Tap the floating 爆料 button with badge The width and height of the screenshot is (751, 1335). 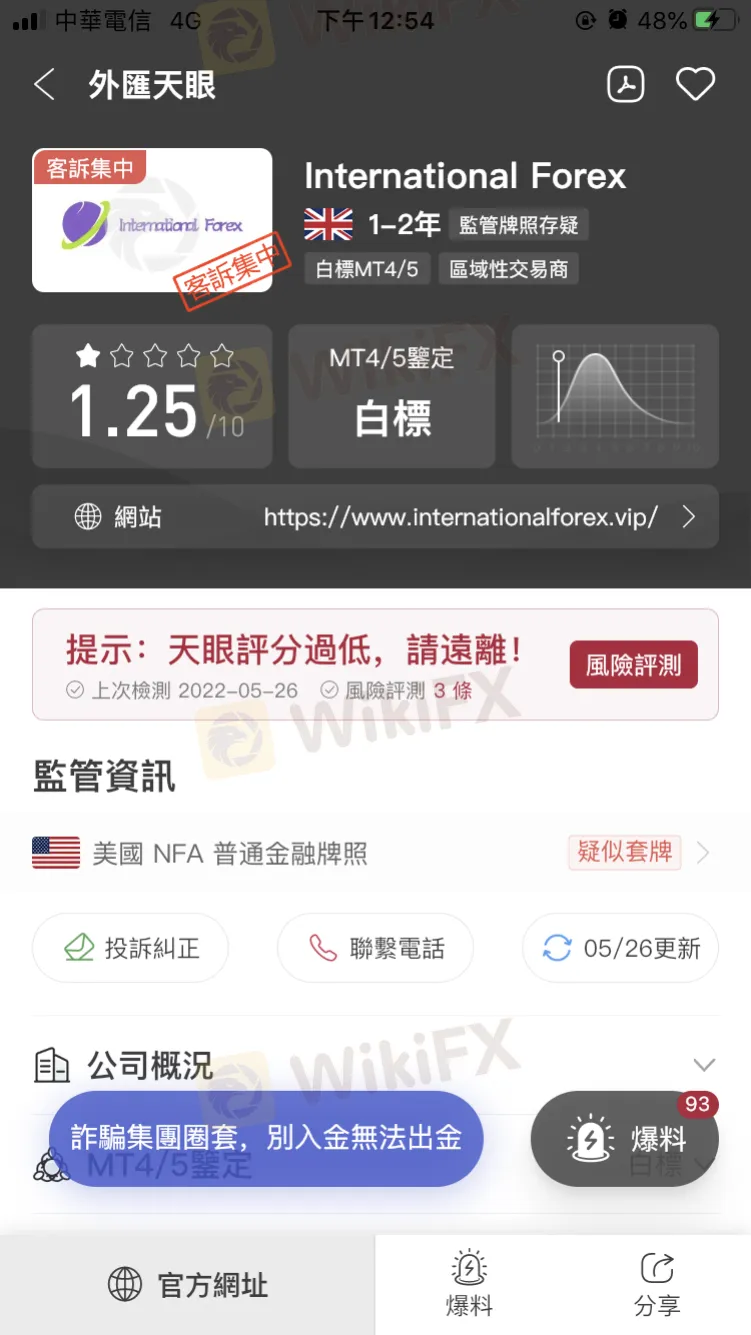pyautogui.click(x=625, y=1139)
